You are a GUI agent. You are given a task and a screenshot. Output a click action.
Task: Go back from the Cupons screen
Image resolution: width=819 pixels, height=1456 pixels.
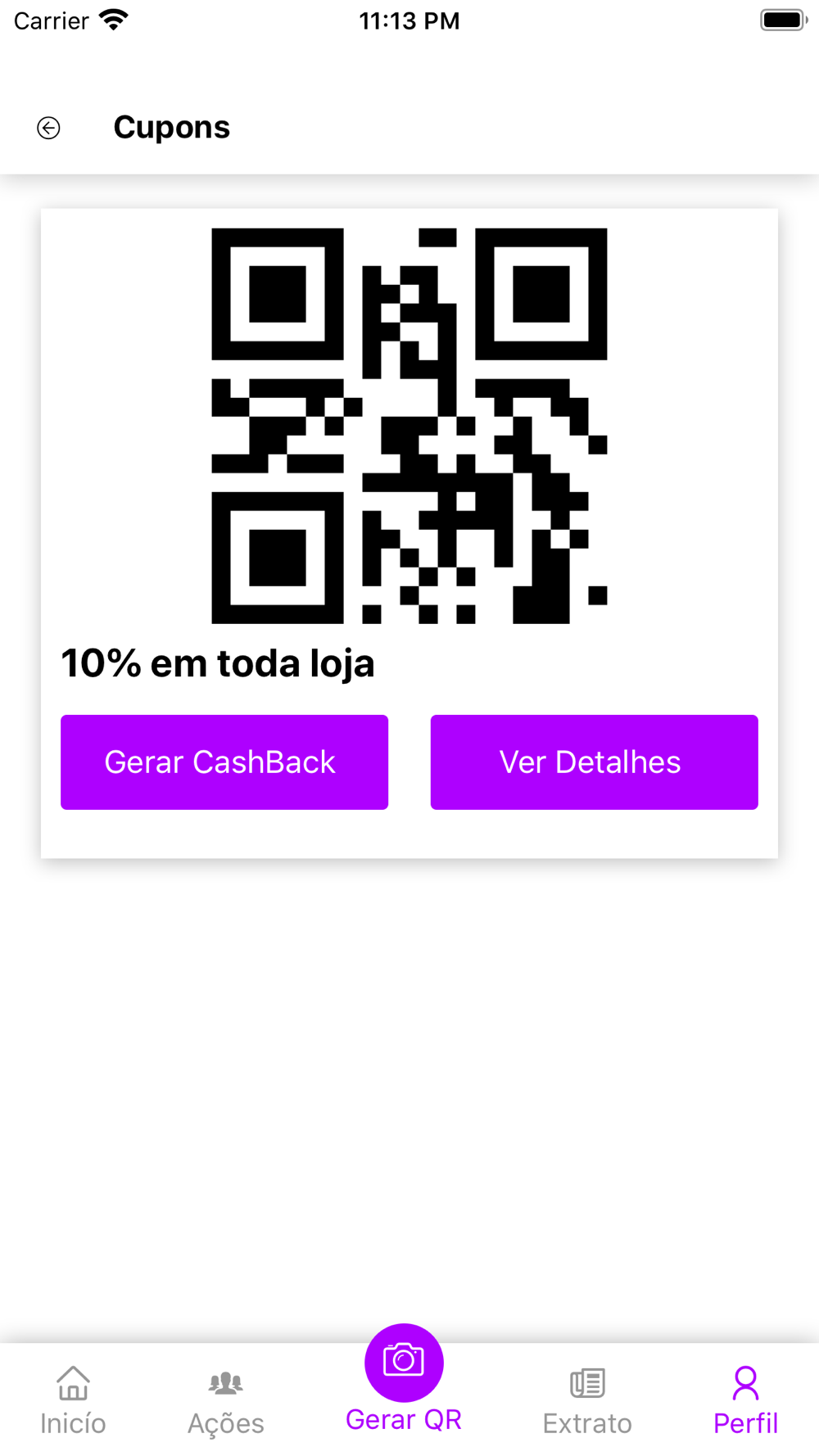[x=48, y=128]
